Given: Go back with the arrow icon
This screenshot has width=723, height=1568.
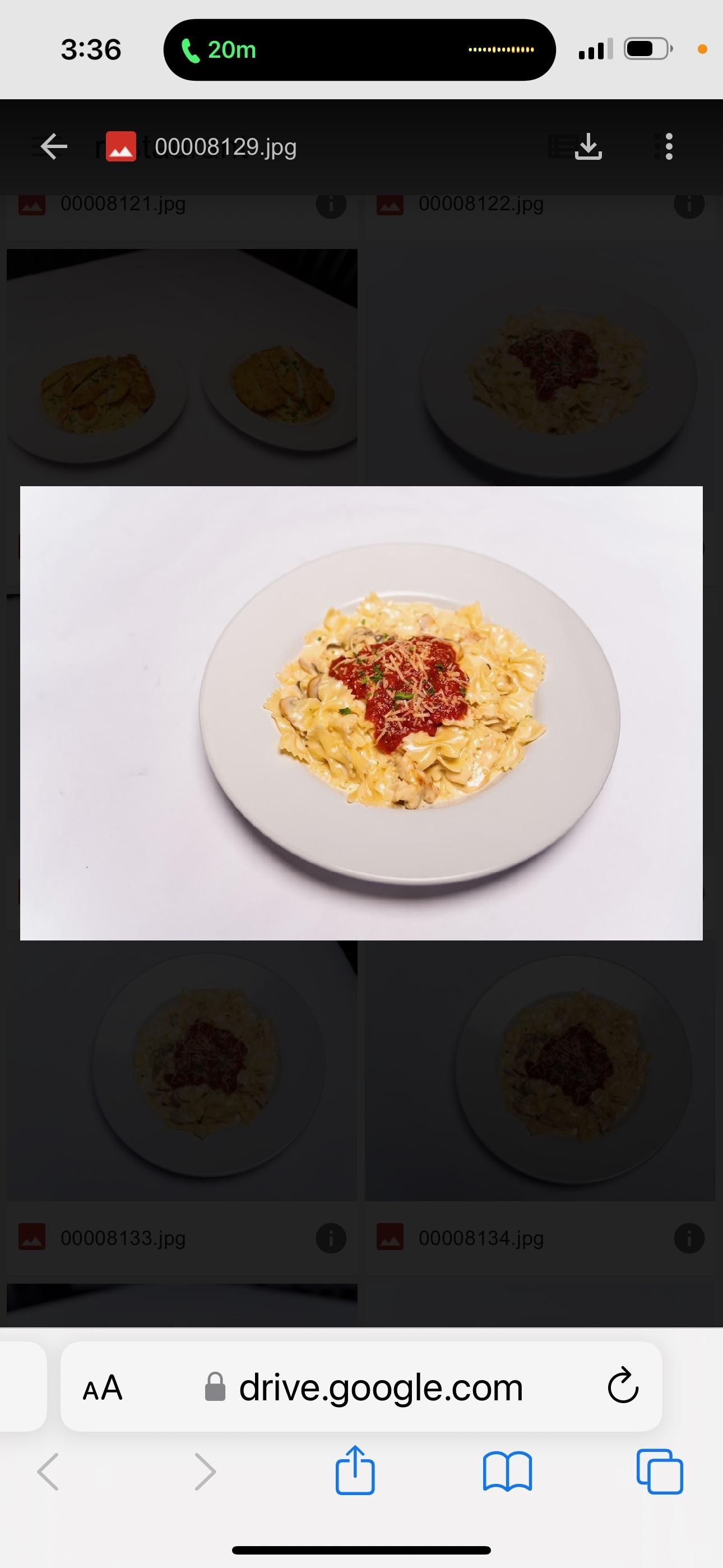Looking at the screenshot, I should click(52, 146).
